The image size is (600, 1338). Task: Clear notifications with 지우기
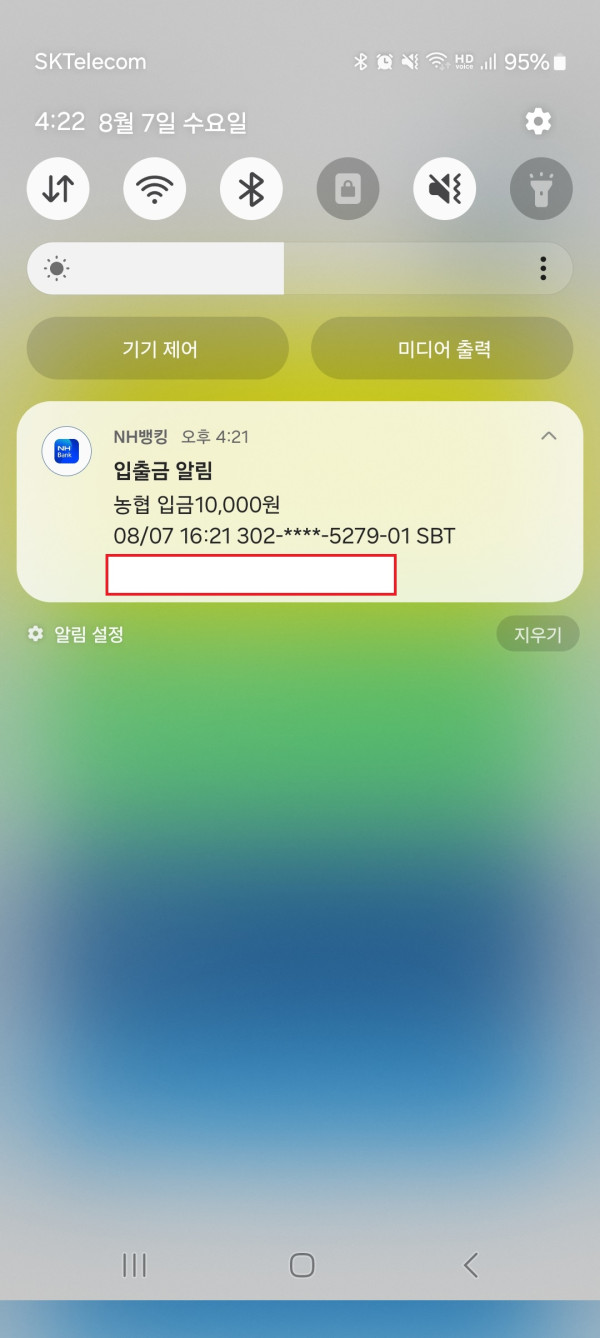[538, 634]
